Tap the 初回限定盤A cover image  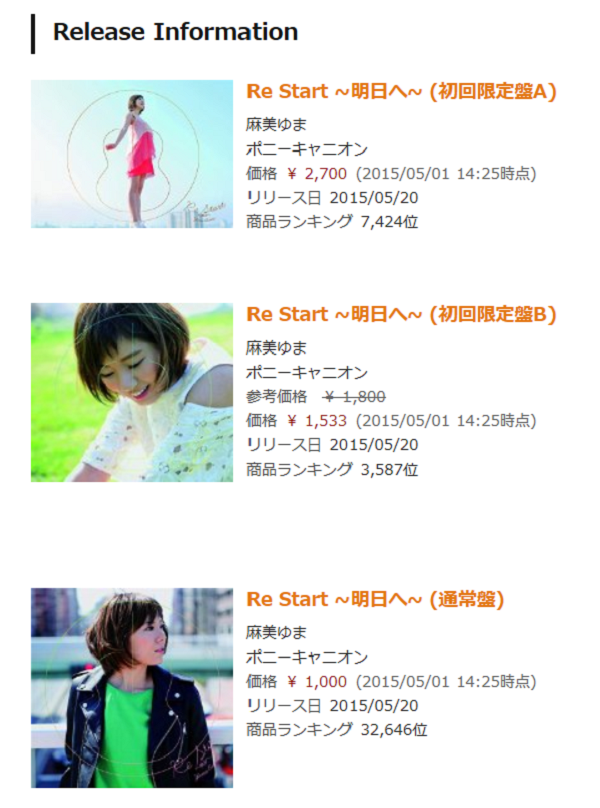click(132, 154)
